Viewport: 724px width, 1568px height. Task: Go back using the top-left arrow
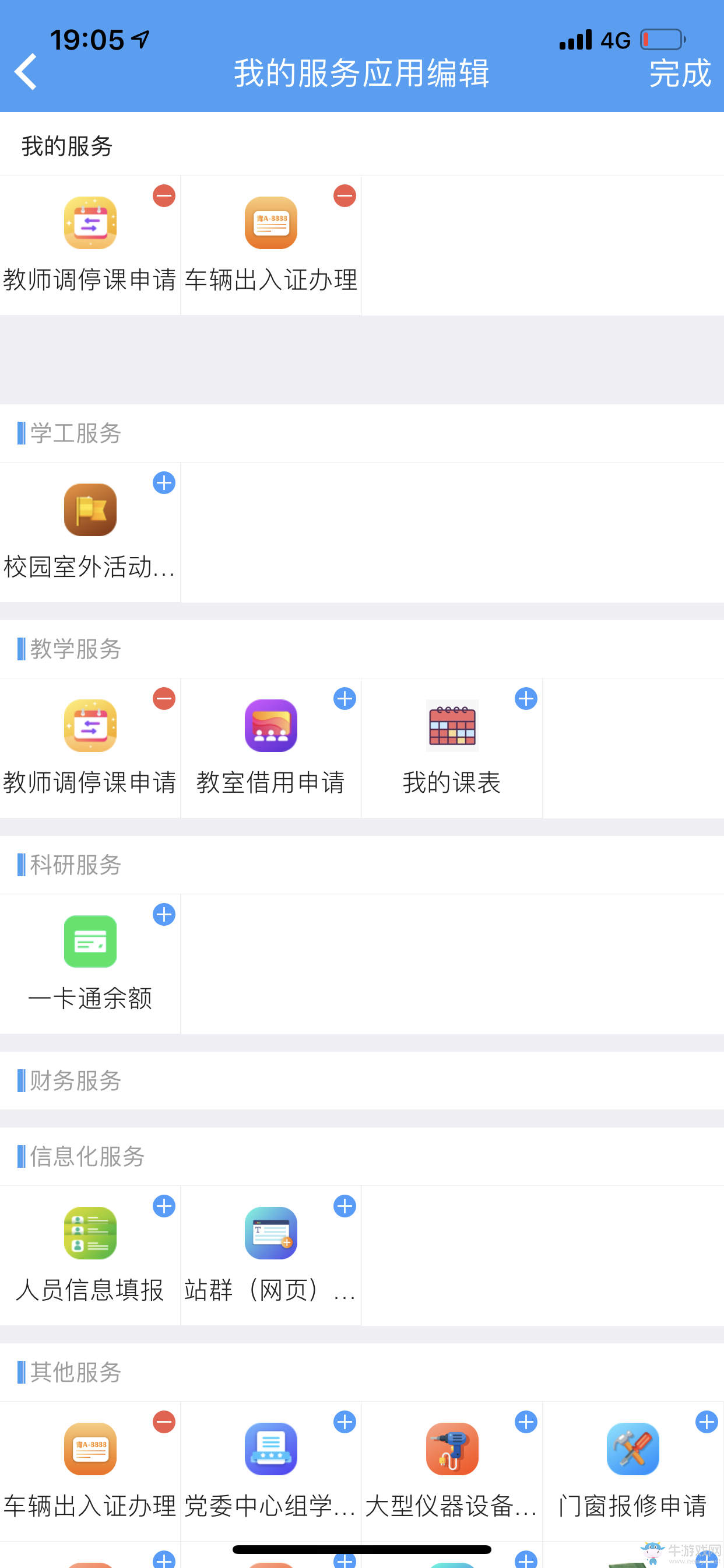[26, 72]
